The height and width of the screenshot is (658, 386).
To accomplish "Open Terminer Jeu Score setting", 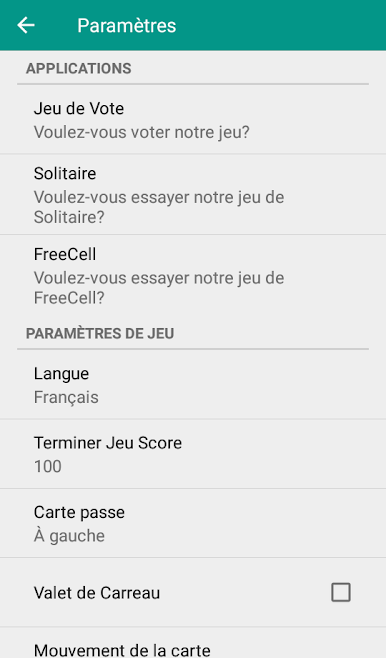I will coord(193,454).
